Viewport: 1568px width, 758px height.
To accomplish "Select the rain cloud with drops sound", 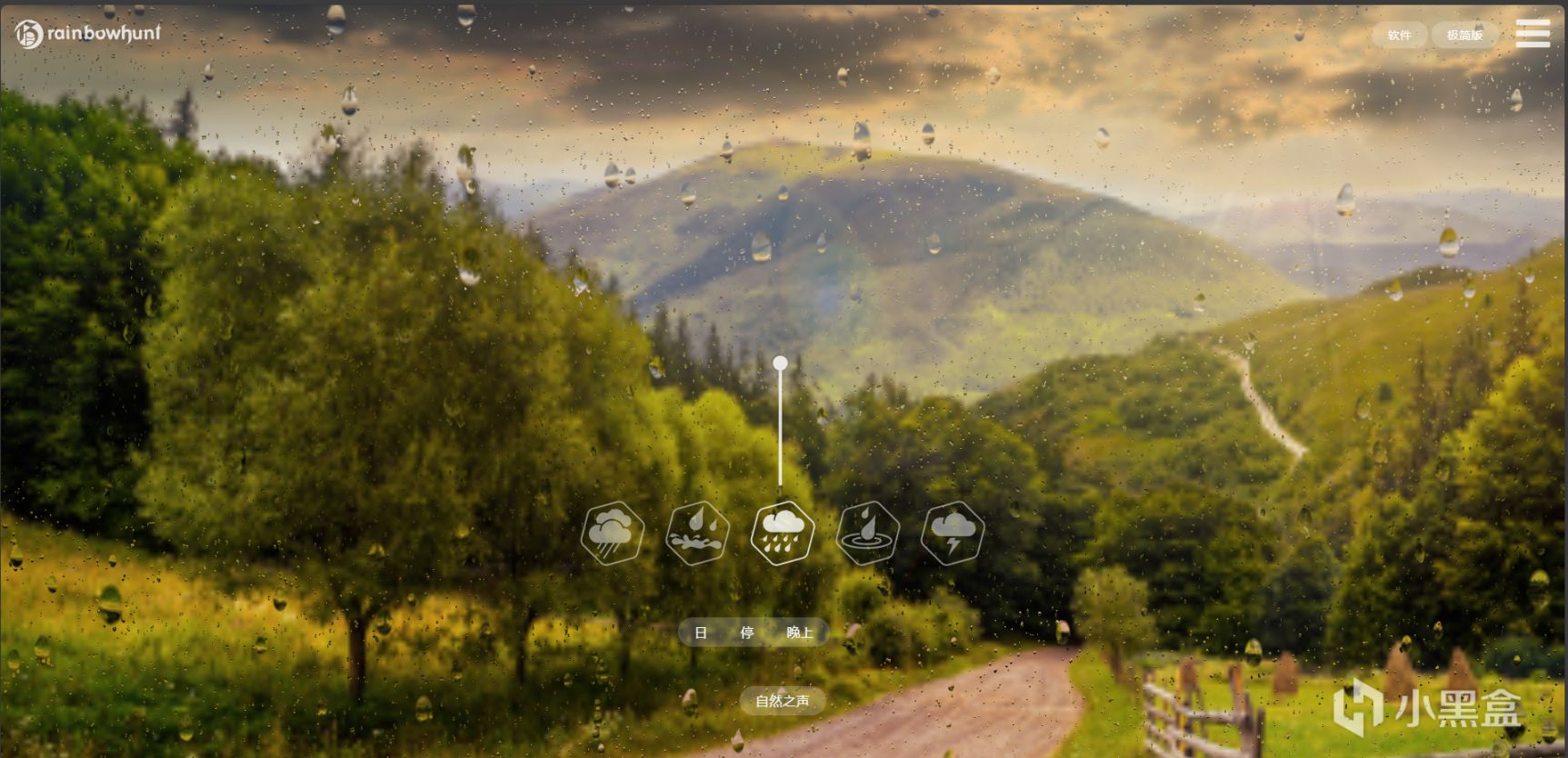I will (782, 533).
